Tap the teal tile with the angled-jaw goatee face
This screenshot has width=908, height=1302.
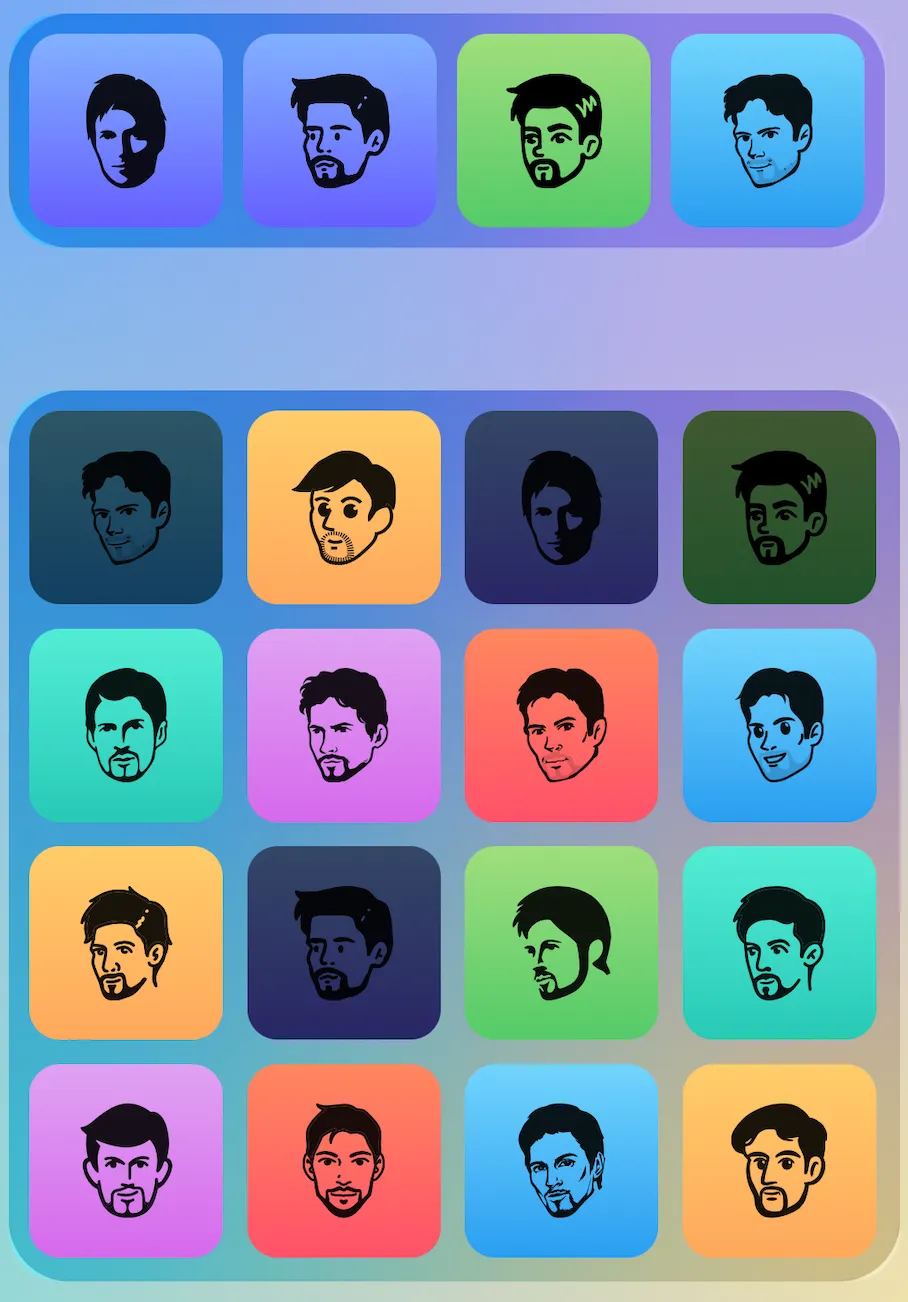click(779, 942)
